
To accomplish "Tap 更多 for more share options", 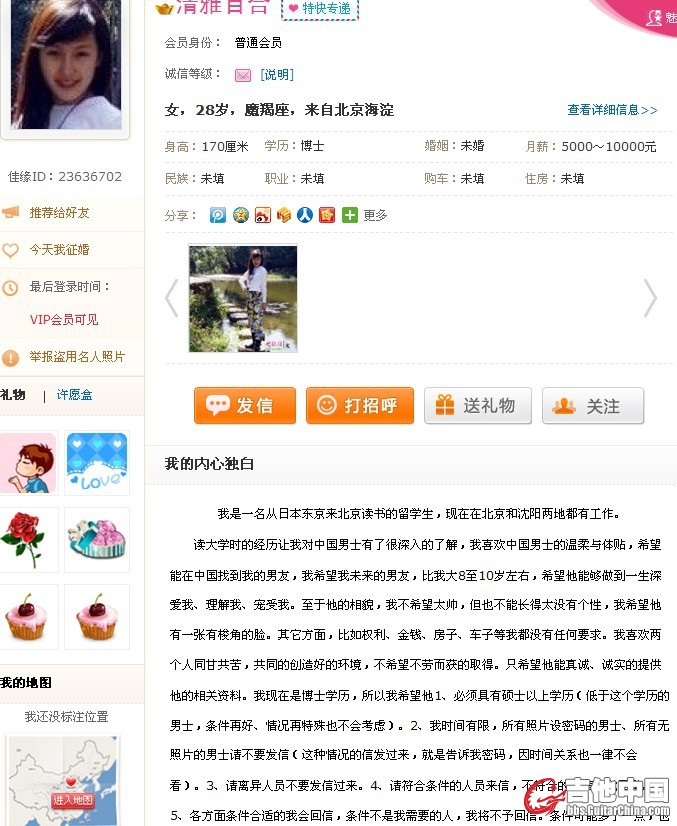I will [375, 215].
